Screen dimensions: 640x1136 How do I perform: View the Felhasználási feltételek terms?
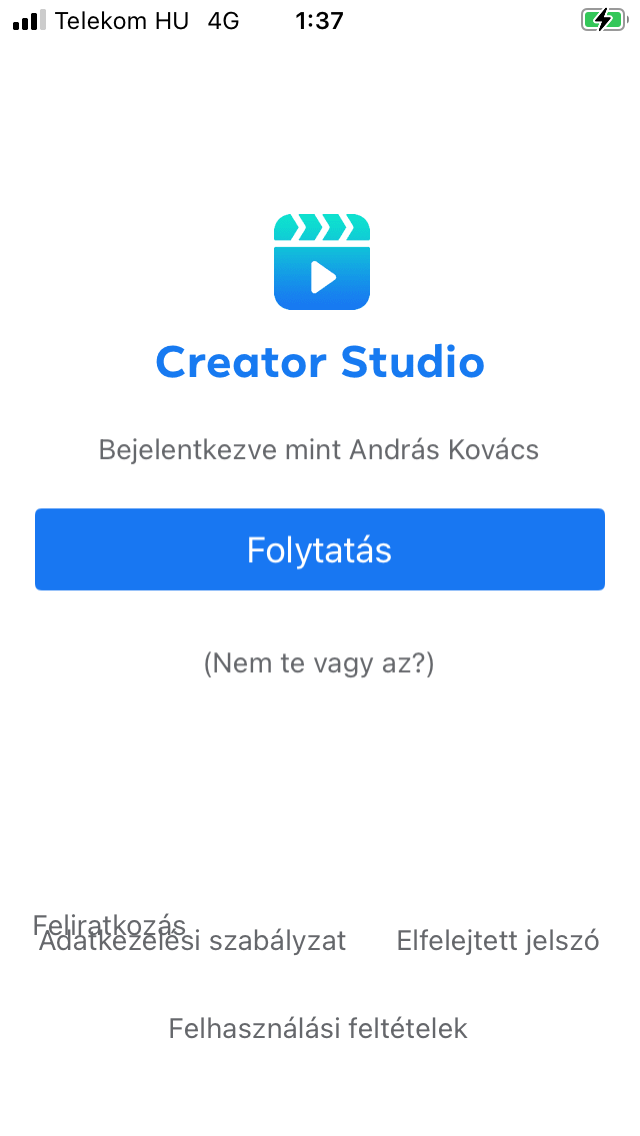pos(318,1028)
